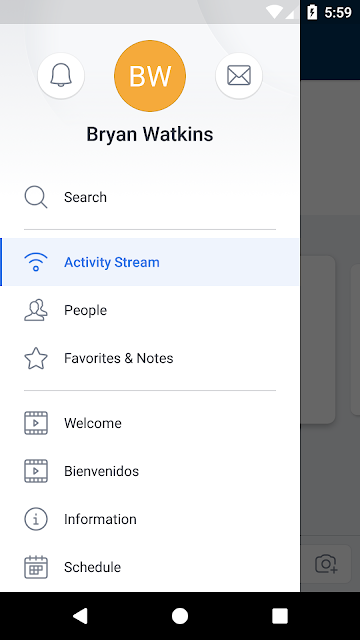This screenshot has width=360, height=640.
Task: Open the Welcome video item
Action: click(x=150, y=423)
